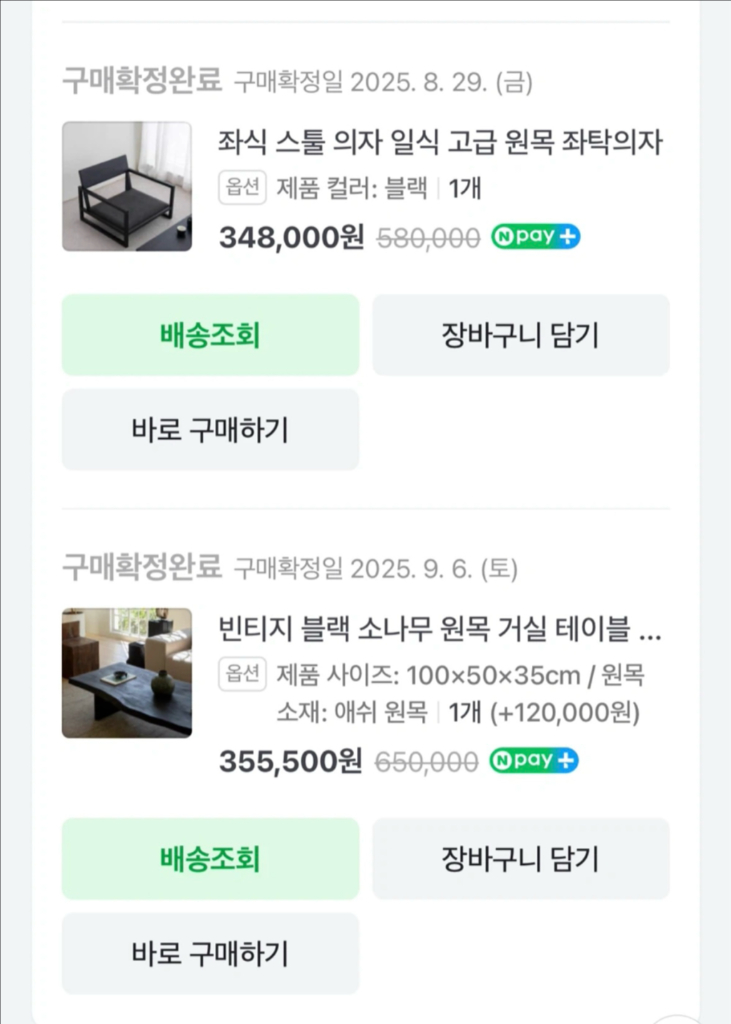Track delivery with 배송조회 for the chair order

point(210,334)
